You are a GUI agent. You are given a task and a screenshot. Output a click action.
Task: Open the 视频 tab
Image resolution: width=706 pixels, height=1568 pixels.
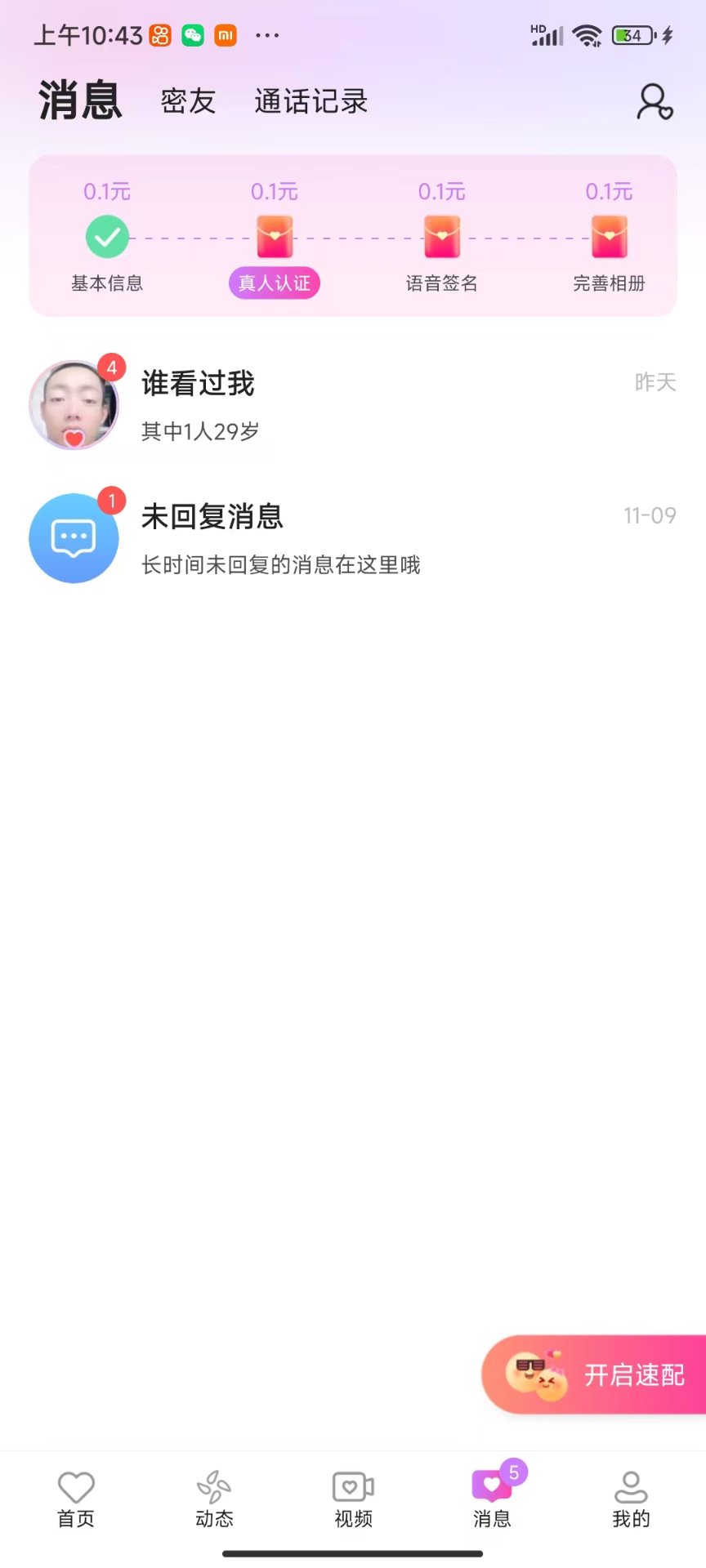[353, 1499]
